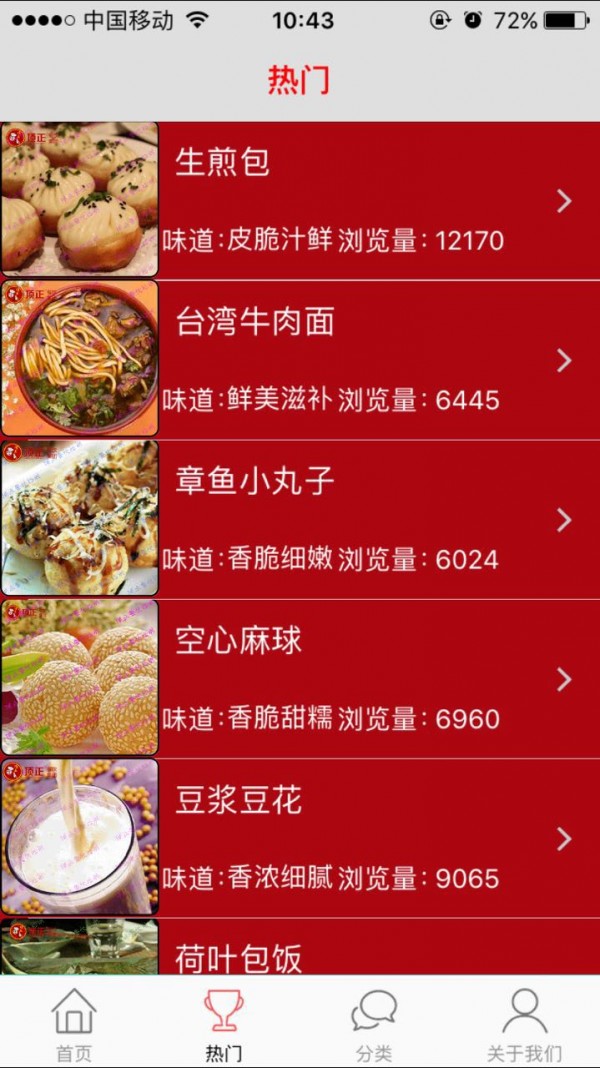Open the 豆浆豆花 entry
This screenshot has height=1068, width=600.
300,838
